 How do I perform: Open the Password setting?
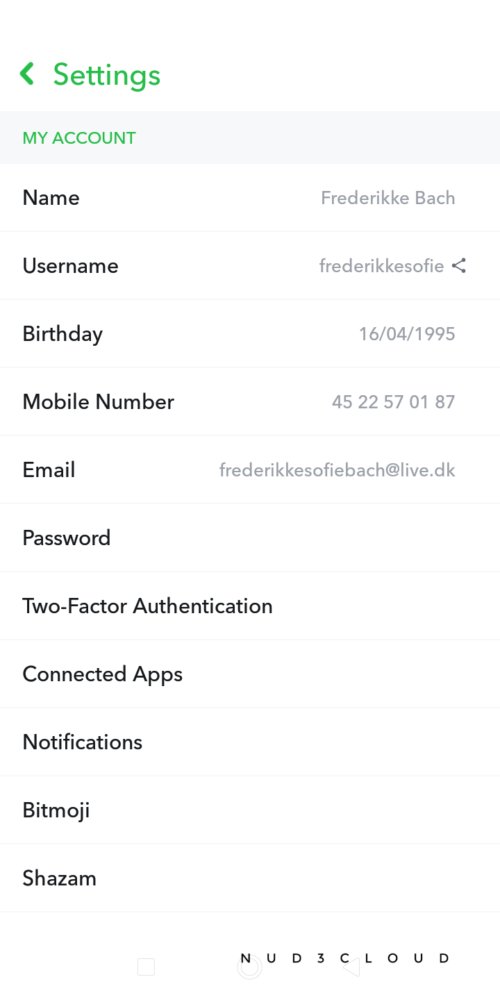coord(250,538)
